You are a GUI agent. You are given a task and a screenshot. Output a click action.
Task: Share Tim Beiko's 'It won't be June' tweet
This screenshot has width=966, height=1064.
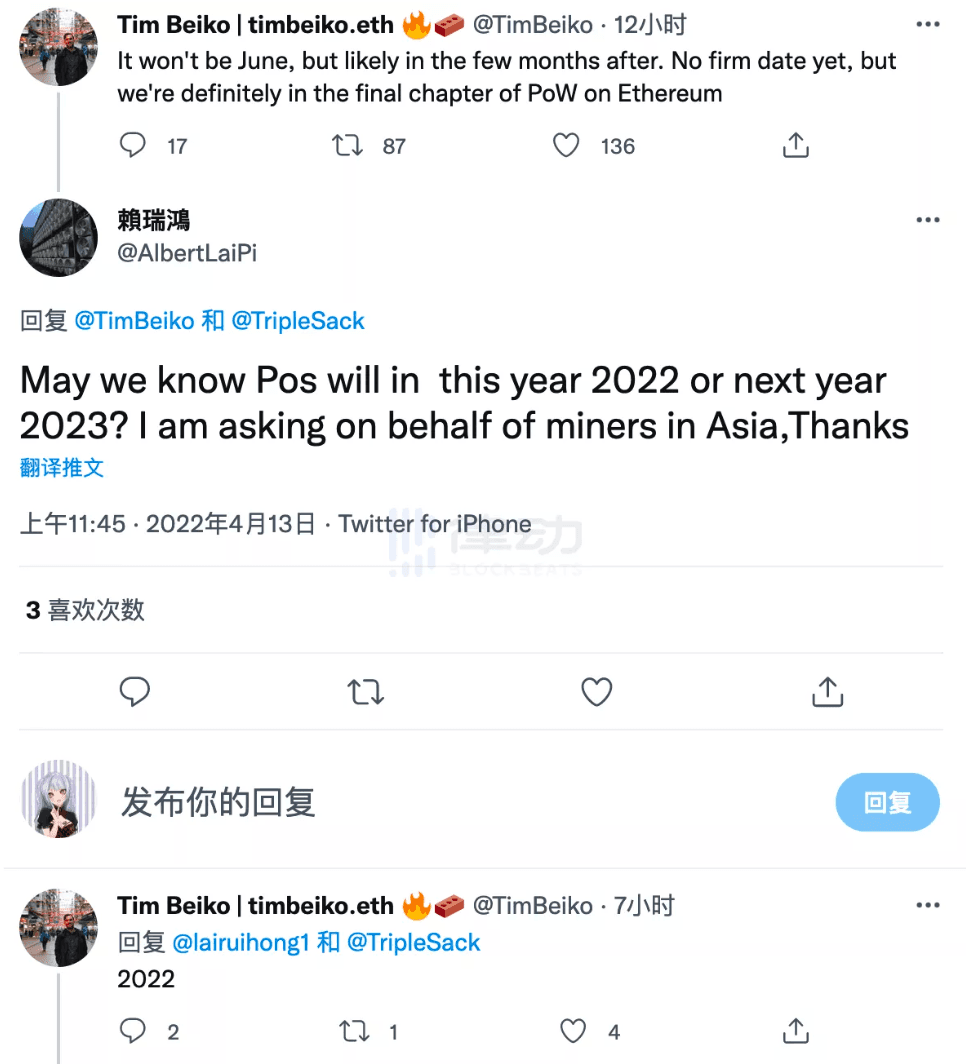point(795,146)
